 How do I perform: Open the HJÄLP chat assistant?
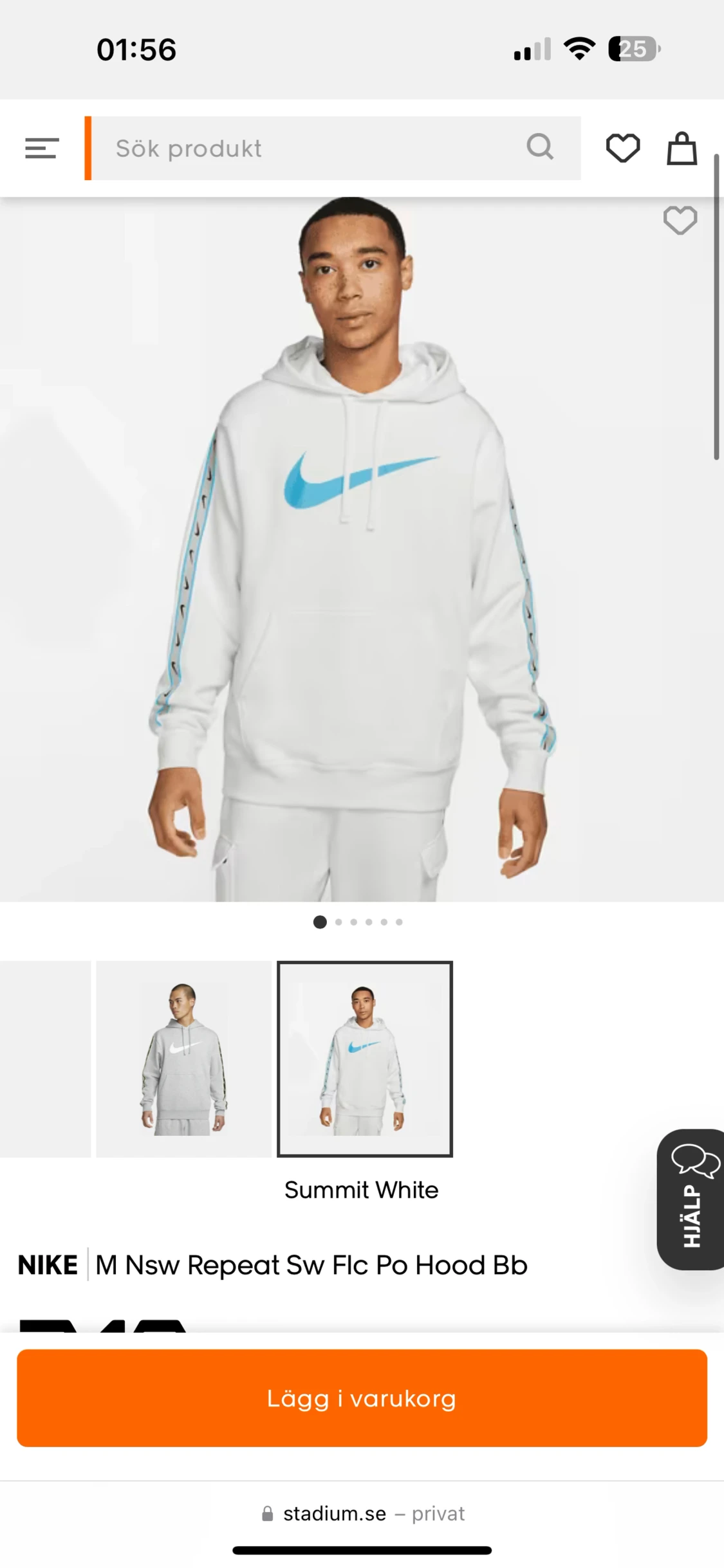[x=690, y=1209]
